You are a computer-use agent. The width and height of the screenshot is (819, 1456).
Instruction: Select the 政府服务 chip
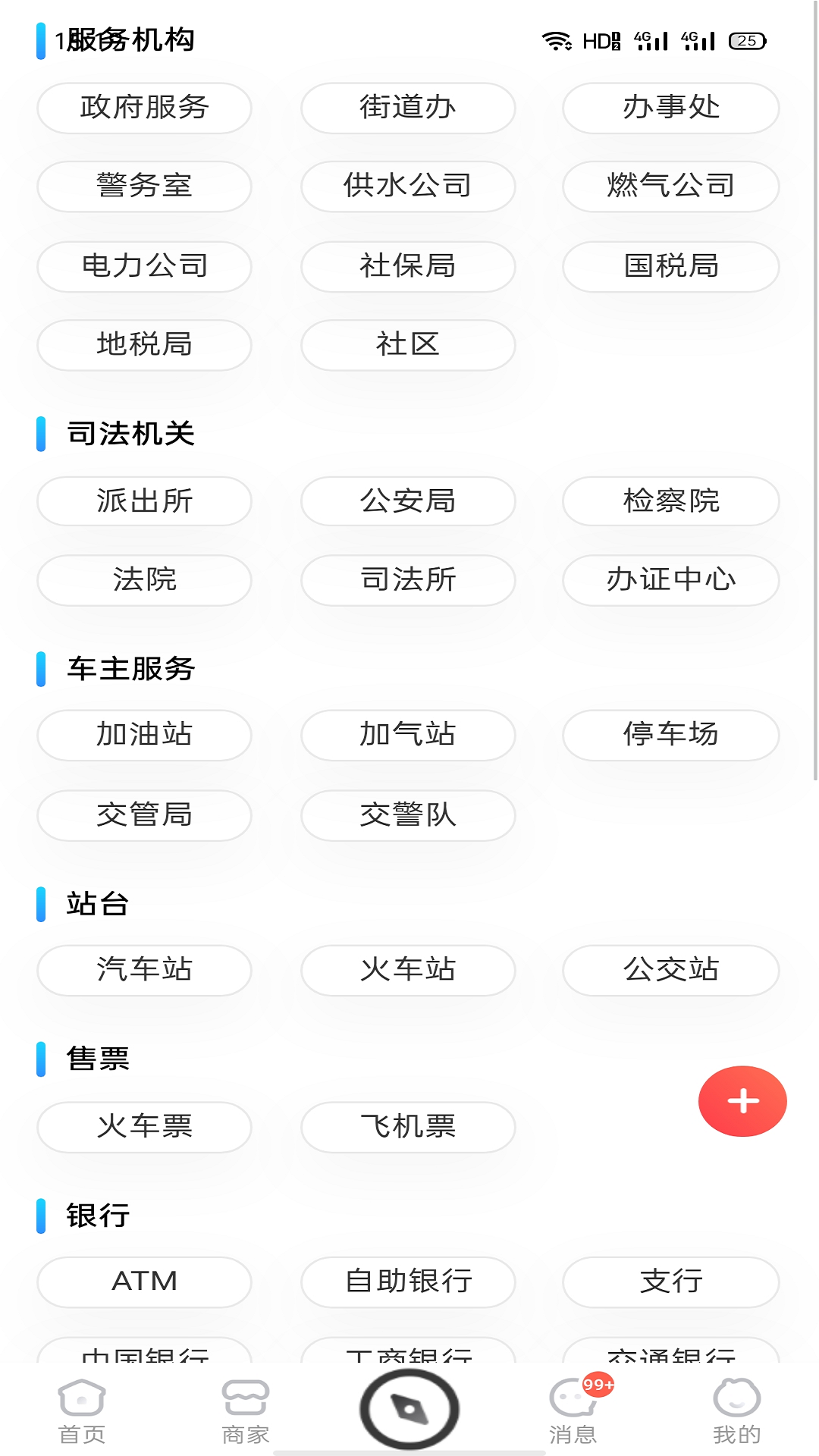[x=144, y=108]
